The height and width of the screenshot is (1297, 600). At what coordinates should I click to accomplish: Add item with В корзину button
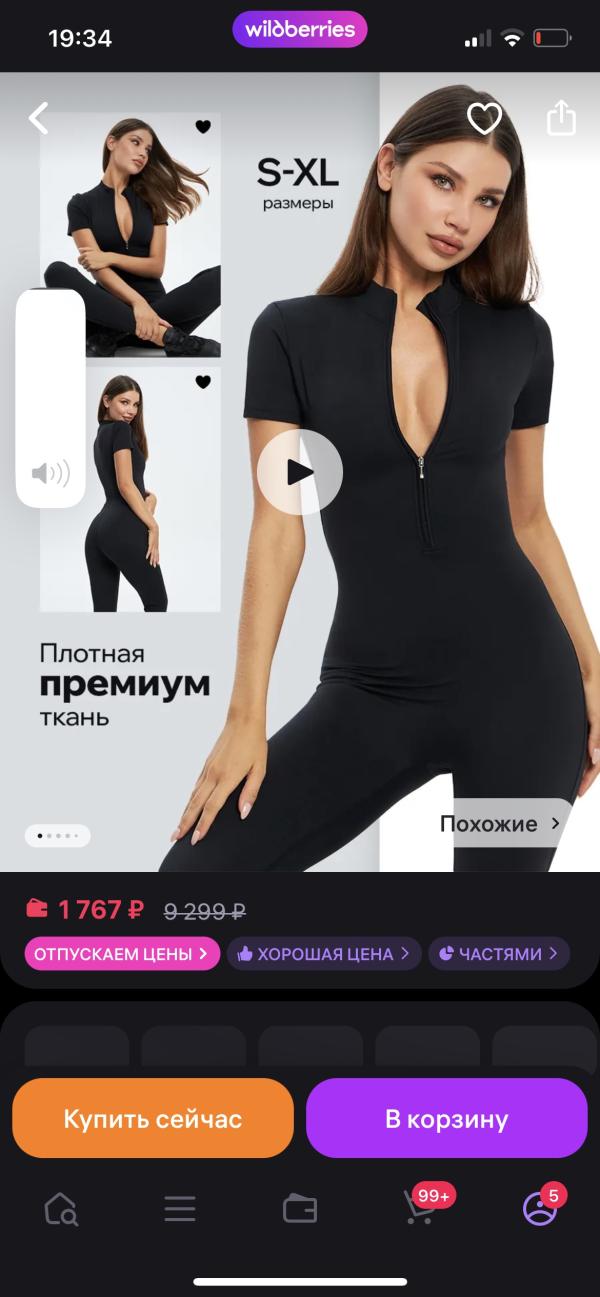pyautogui.click(x=447, y=1118)
